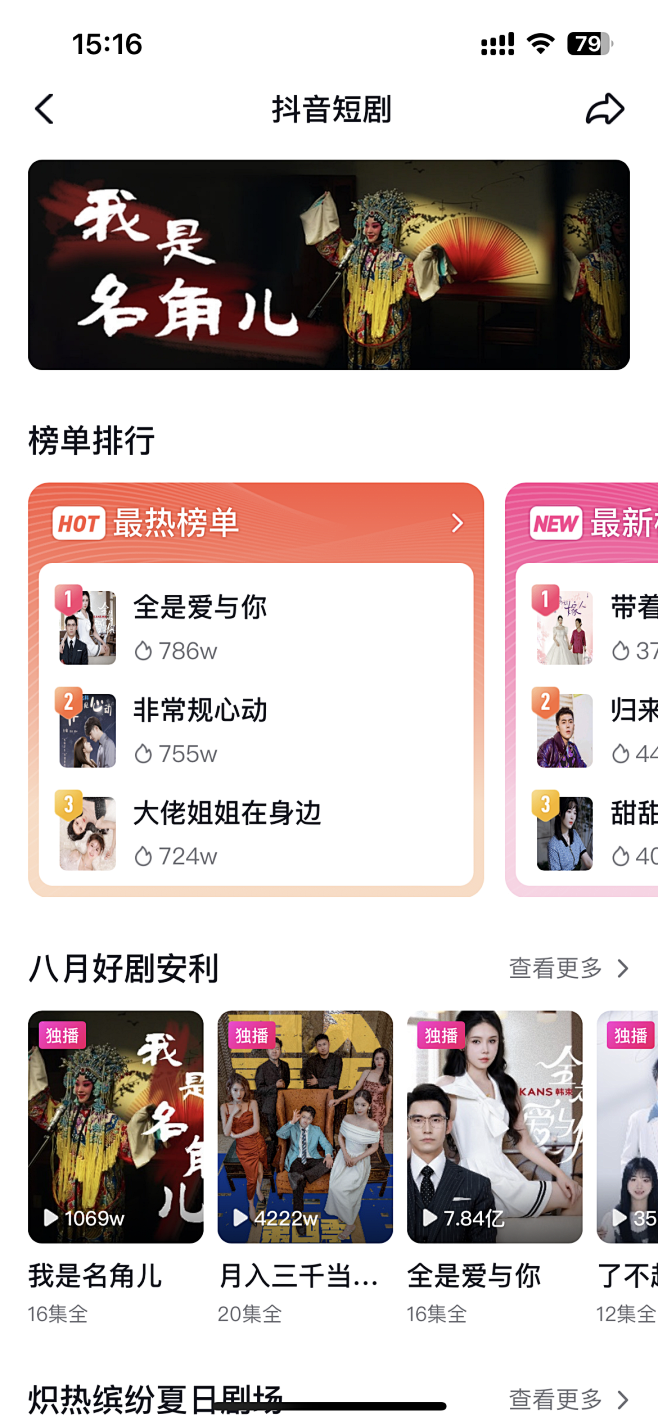
Task: Open the 我是名角儿 top banner
Action: tap(329, 265)
